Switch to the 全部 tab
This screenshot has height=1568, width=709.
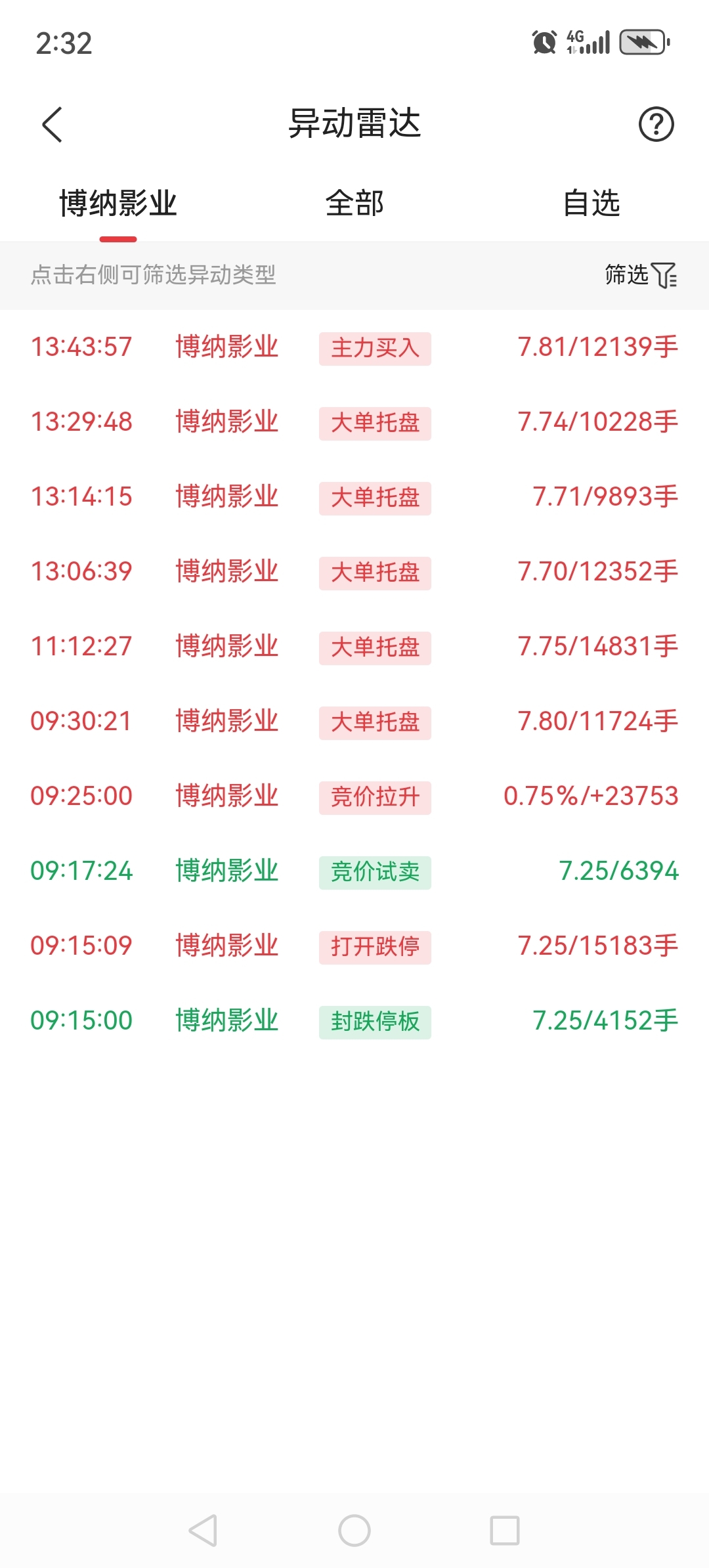point(354,203)
